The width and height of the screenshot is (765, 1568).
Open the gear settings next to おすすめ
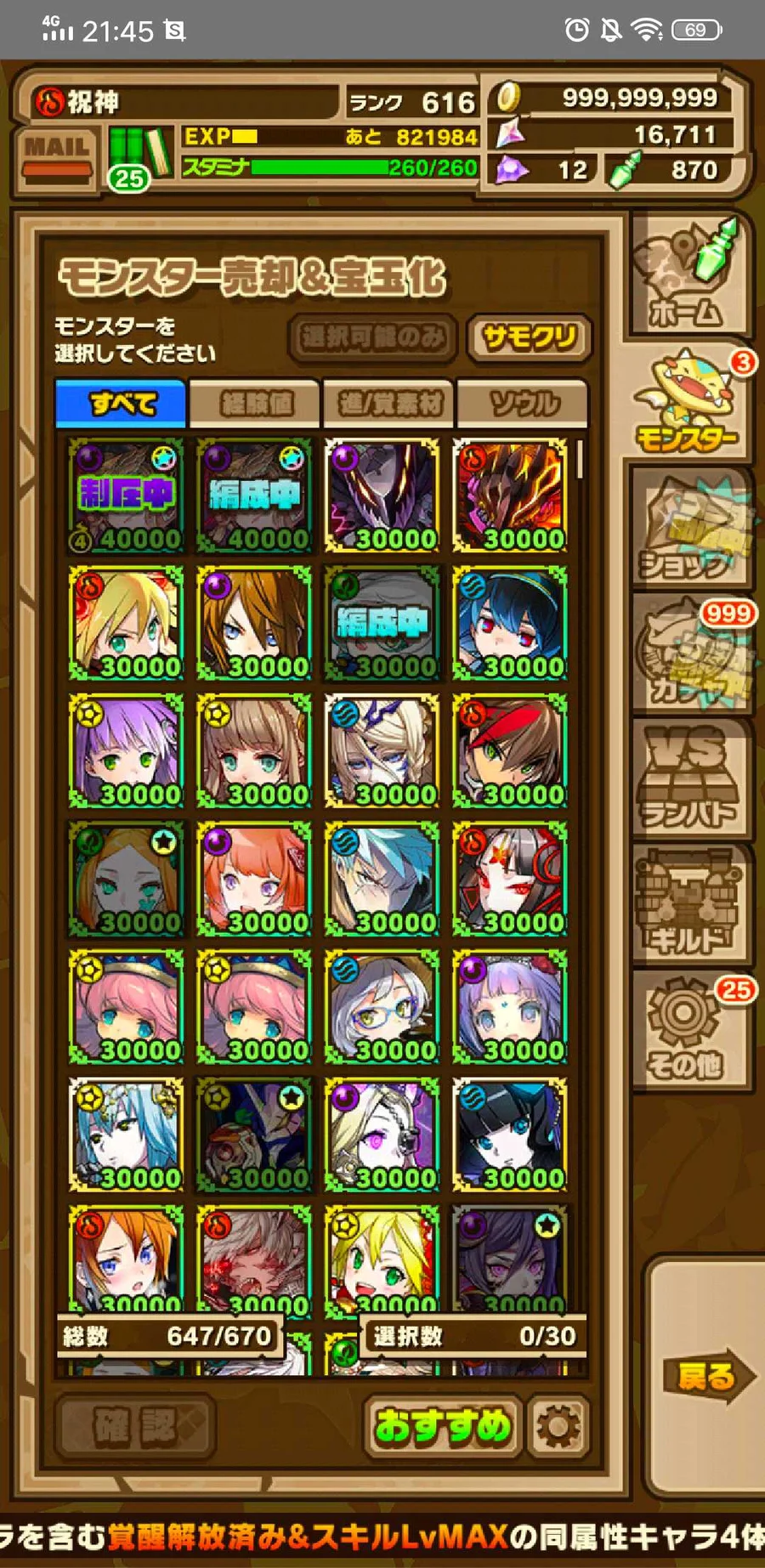point(558,1426)
